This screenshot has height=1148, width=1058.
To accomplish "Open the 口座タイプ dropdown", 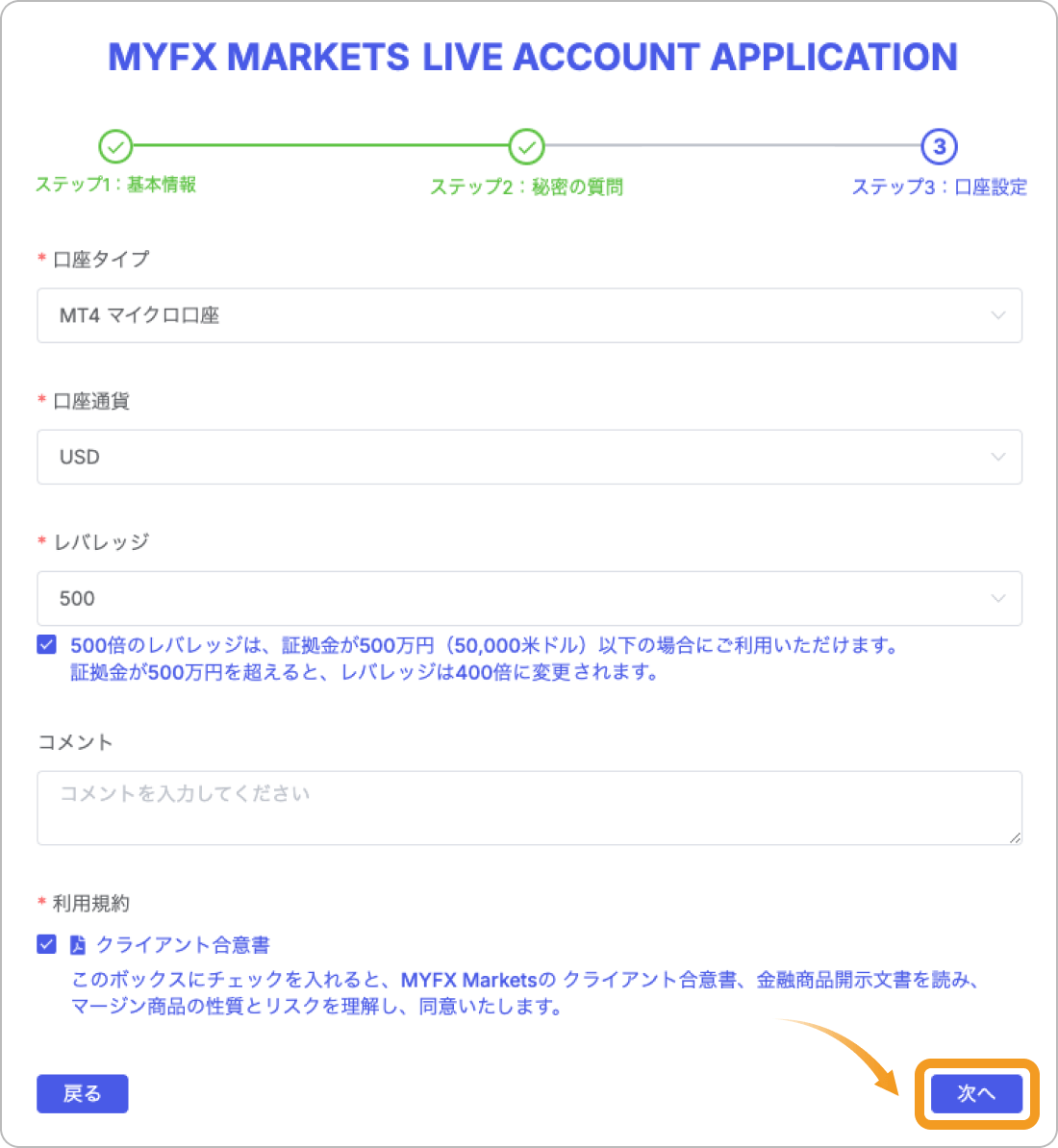I will click(529, 315).
